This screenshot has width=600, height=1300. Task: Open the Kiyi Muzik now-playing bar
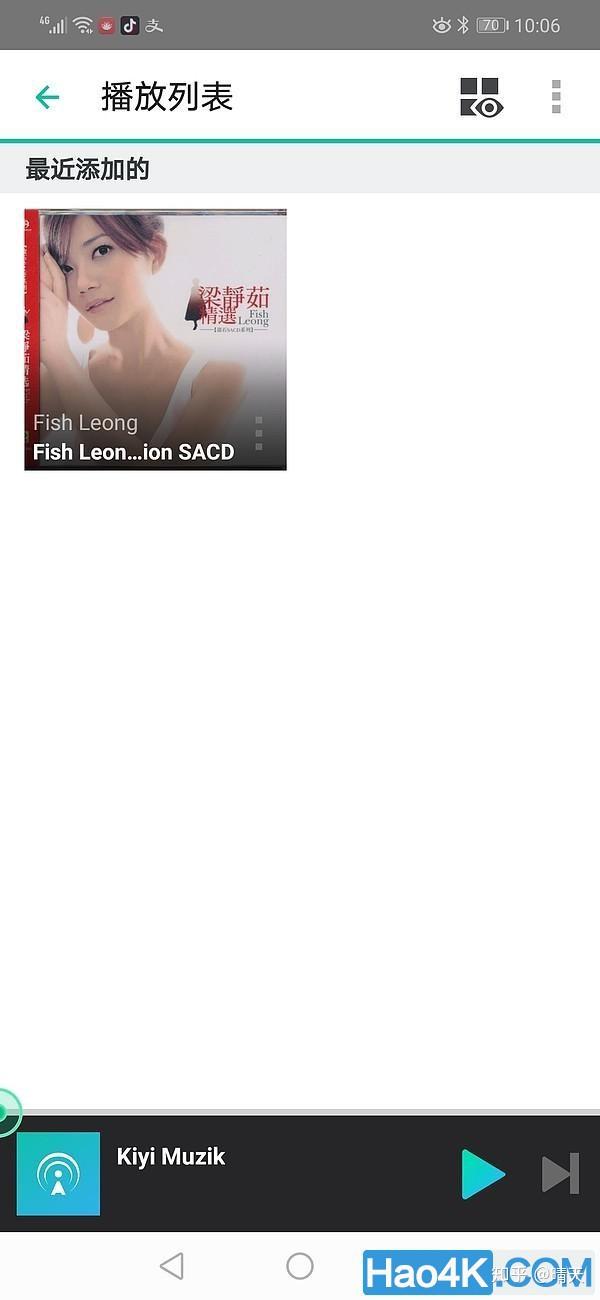[x=250, y=1174]
